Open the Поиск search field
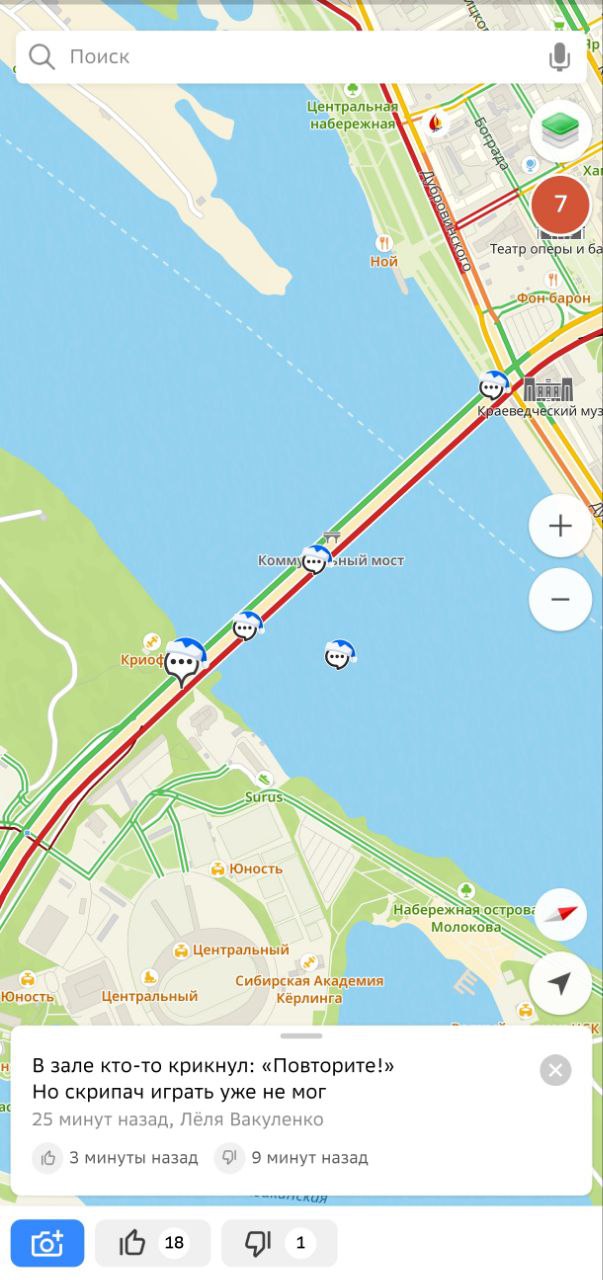This screenshot has width=603, height=1280. 280,57
